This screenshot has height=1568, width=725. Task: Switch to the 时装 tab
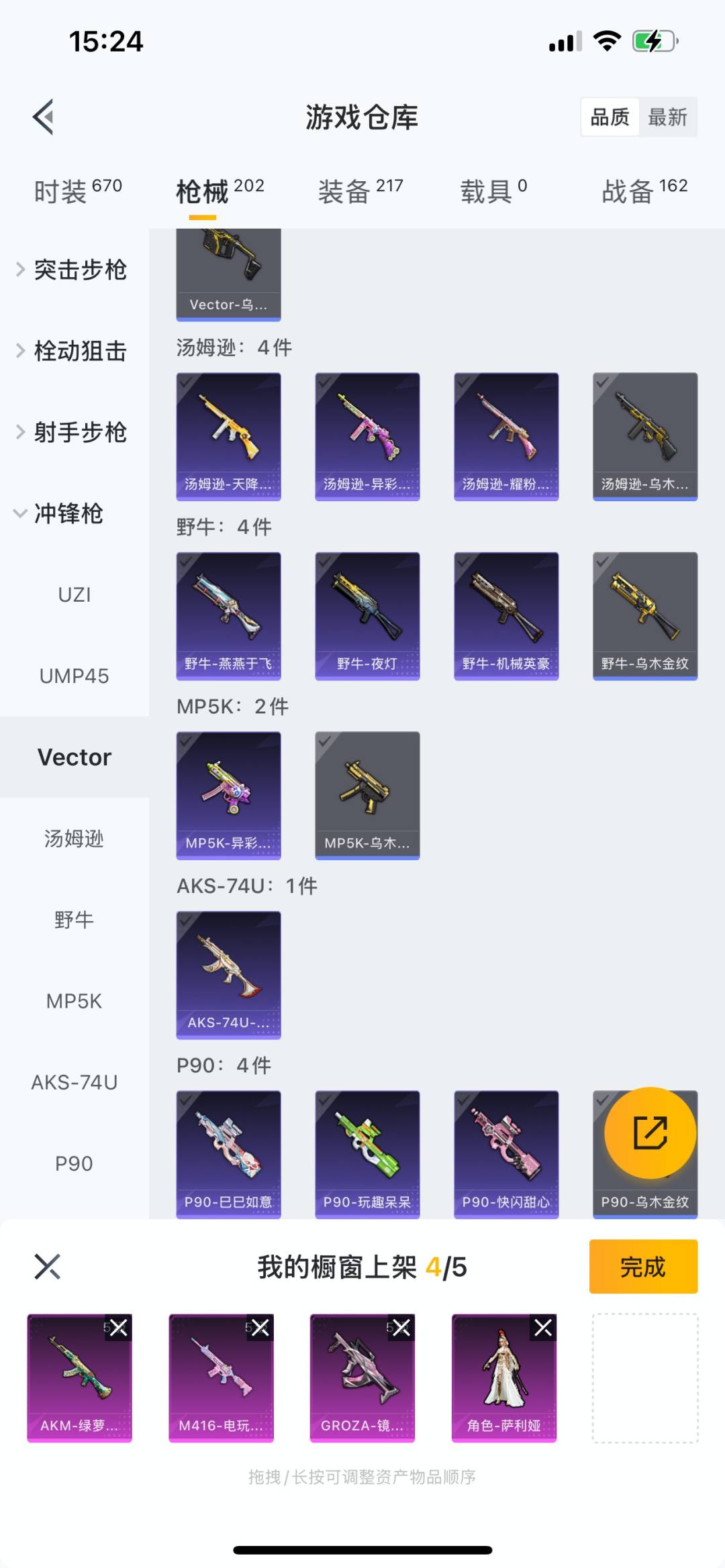point(77,191)
